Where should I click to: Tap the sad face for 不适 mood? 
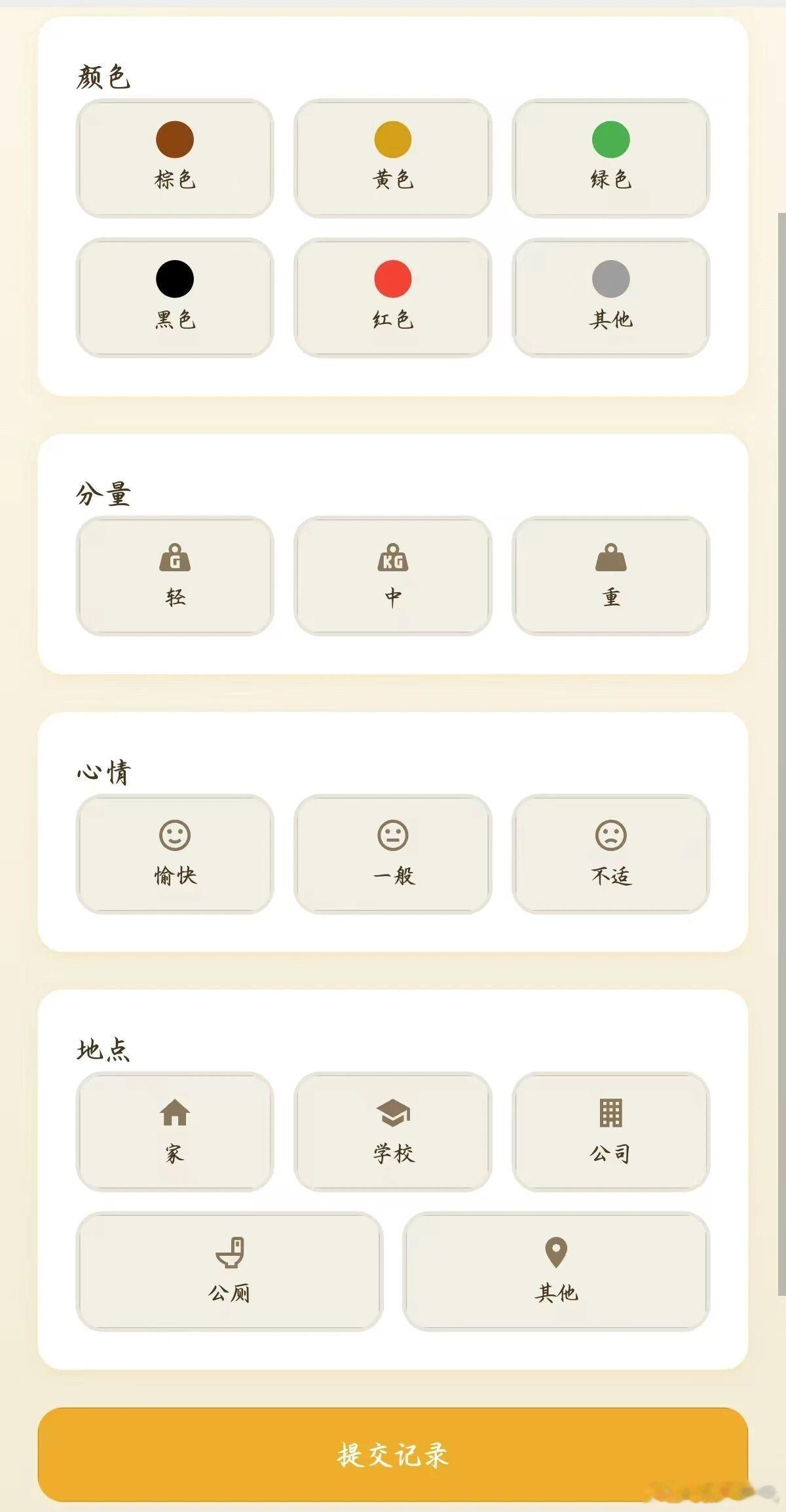(610, 834)
